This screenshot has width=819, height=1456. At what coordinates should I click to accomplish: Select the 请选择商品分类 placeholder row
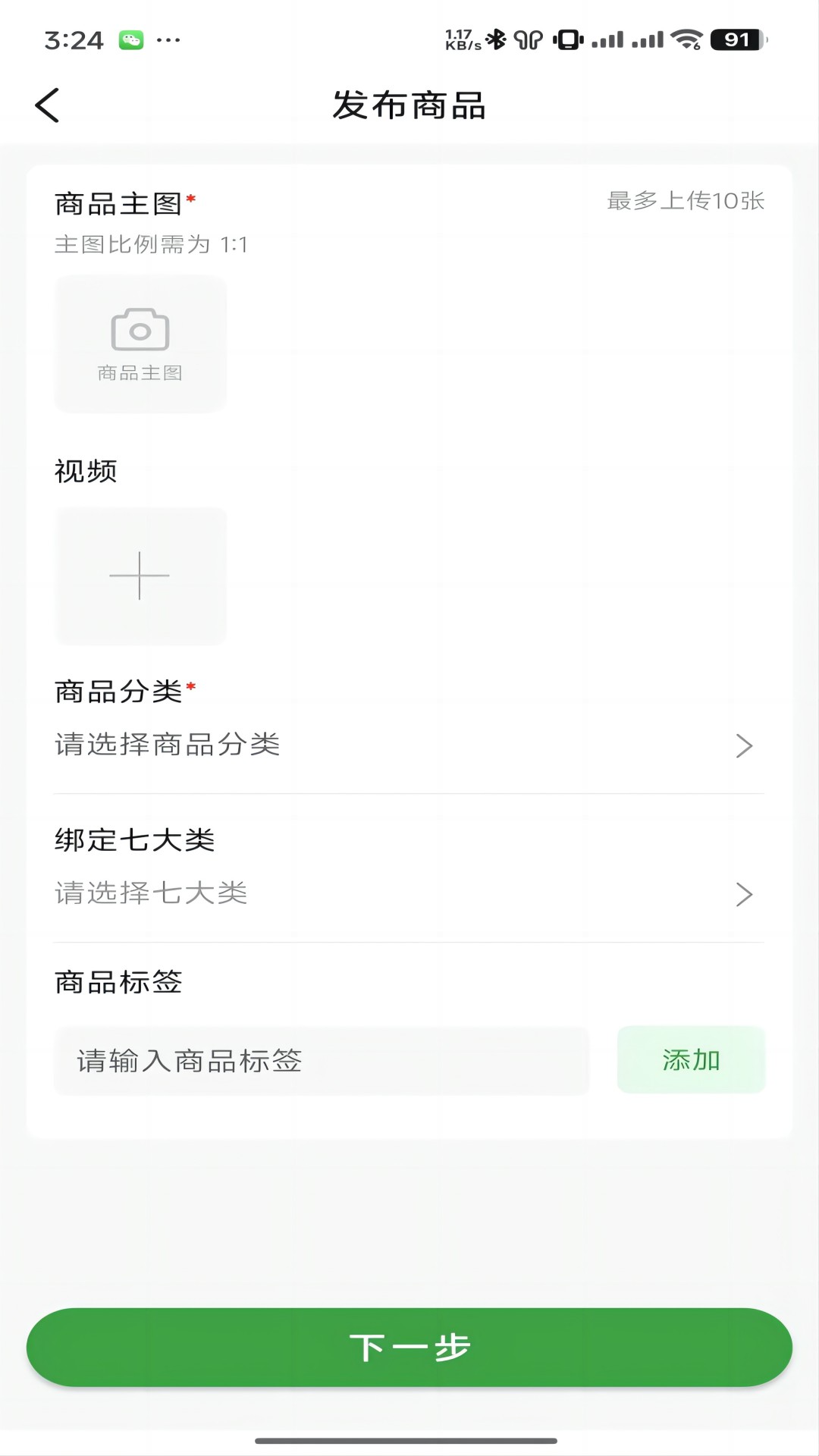(167, 745)
